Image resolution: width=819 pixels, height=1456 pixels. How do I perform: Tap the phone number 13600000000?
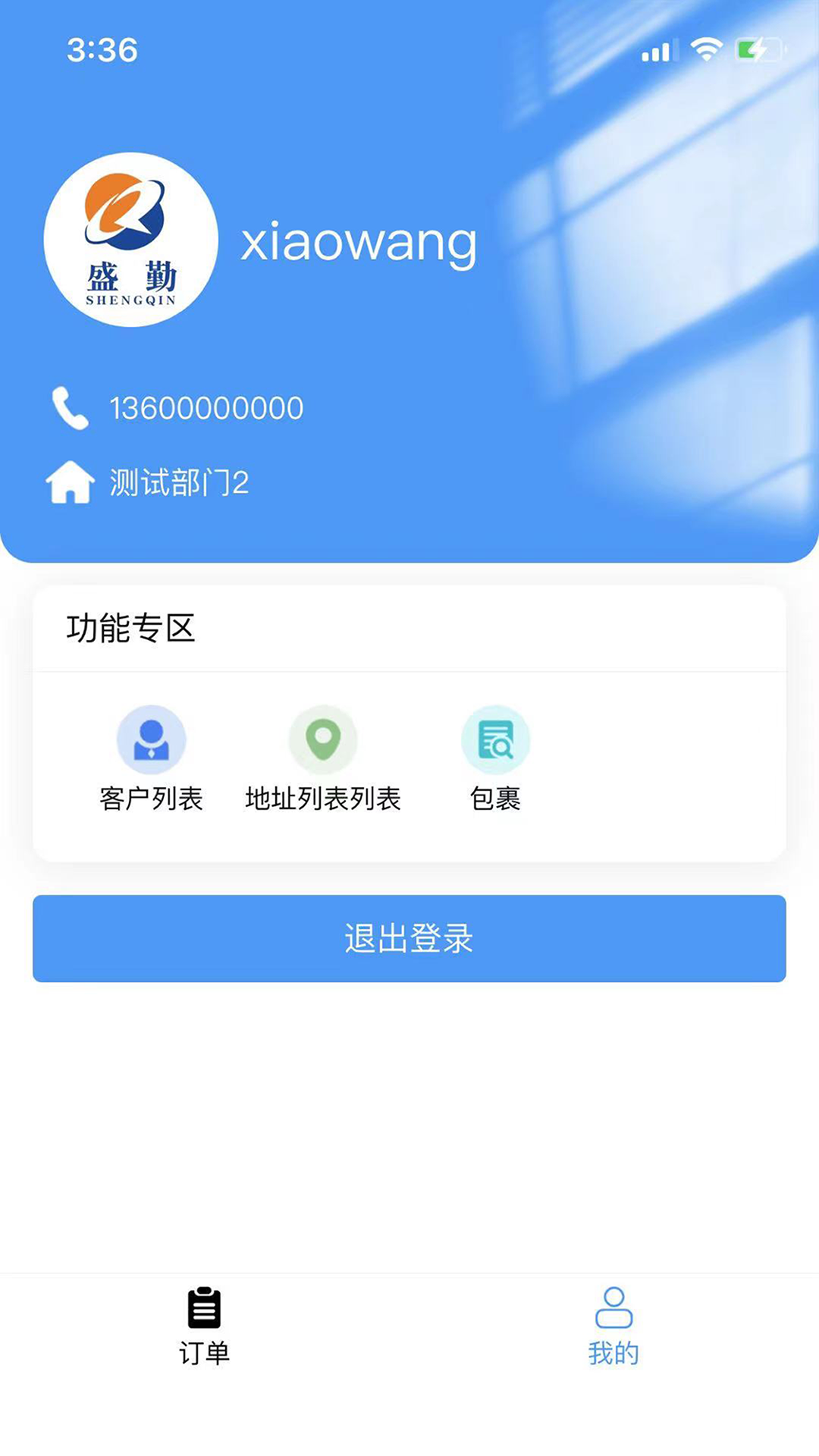(x=206, y=406)
